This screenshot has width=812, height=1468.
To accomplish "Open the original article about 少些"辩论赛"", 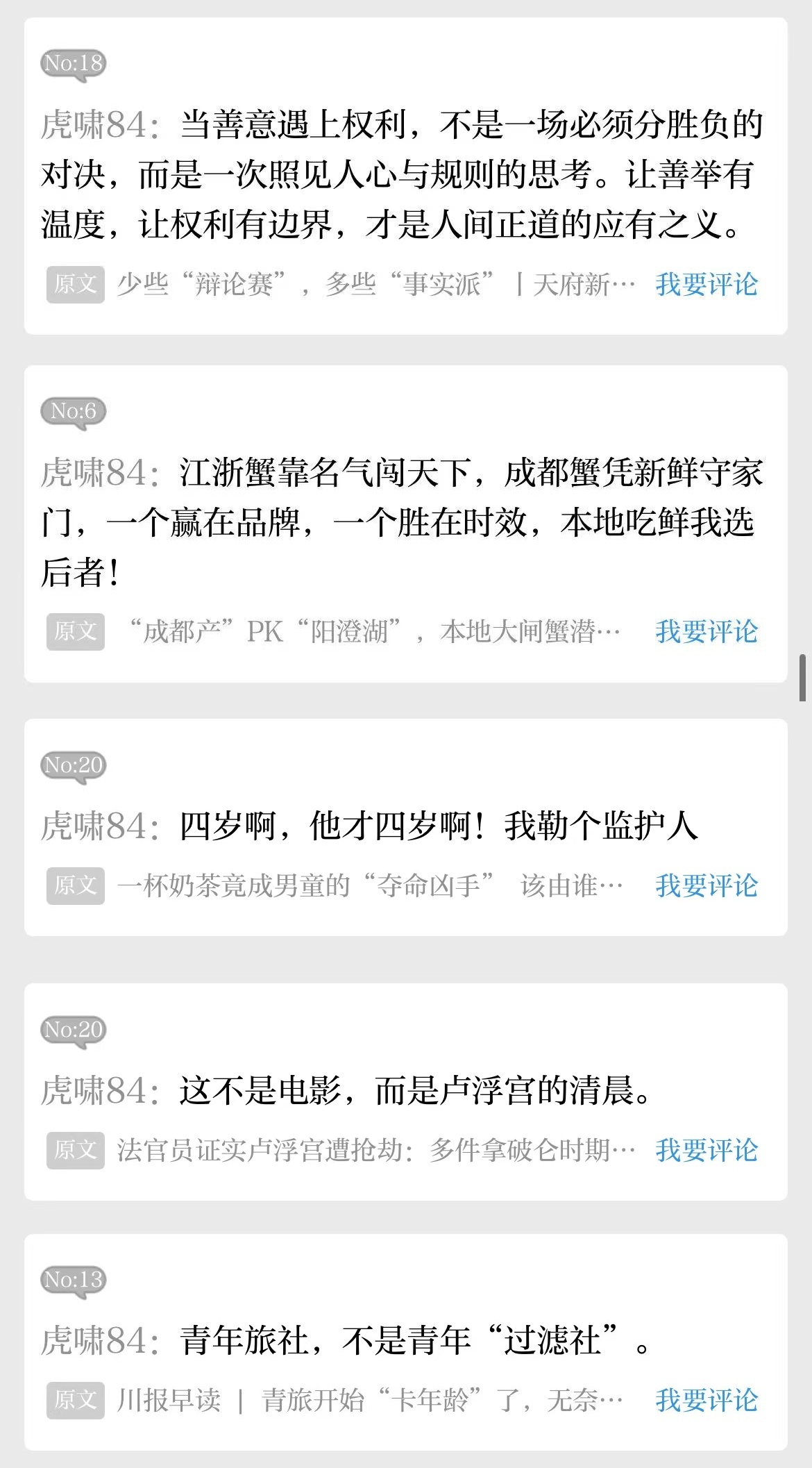I will pos(375,284).
